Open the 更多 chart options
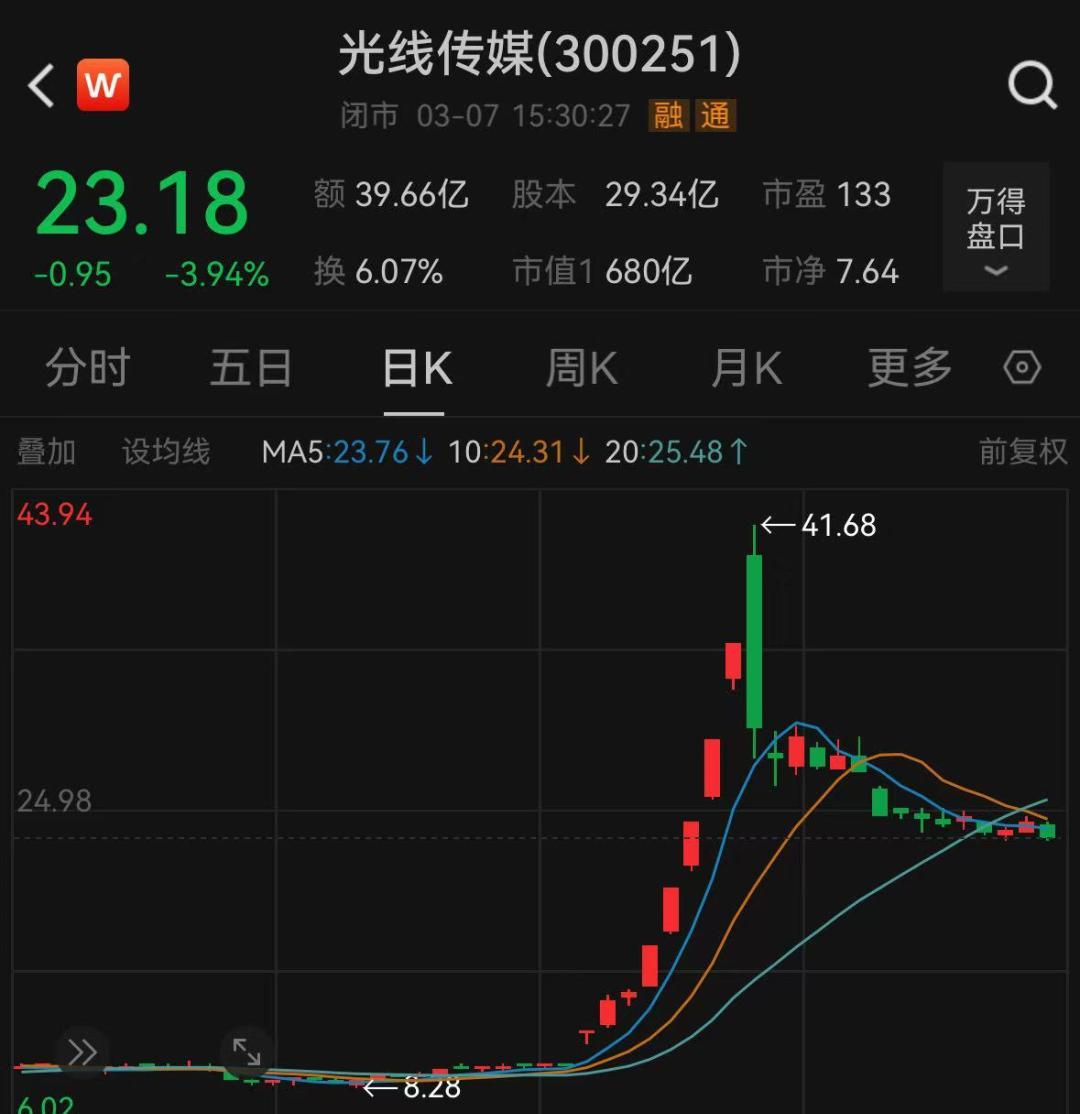 point(909,369)
